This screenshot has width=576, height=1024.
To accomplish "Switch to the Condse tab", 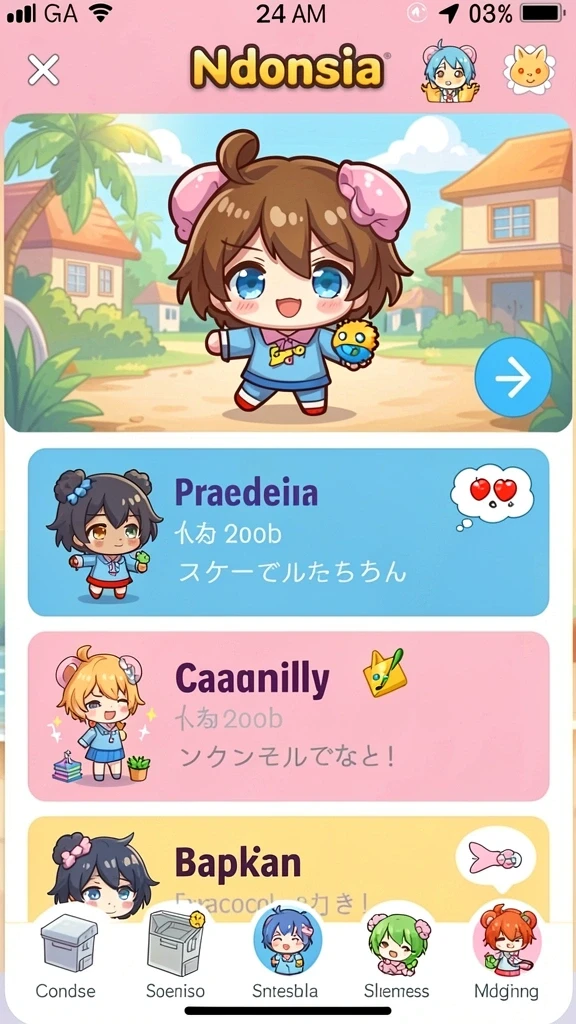I will 65,958.
